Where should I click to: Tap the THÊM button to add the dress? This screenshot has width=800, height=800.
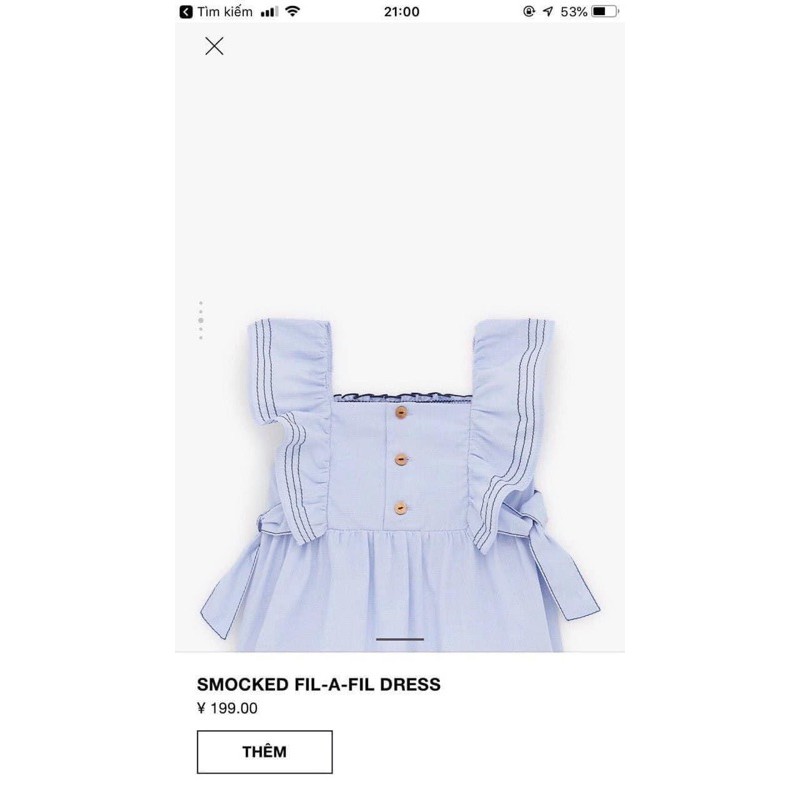[x=264, y=752]
